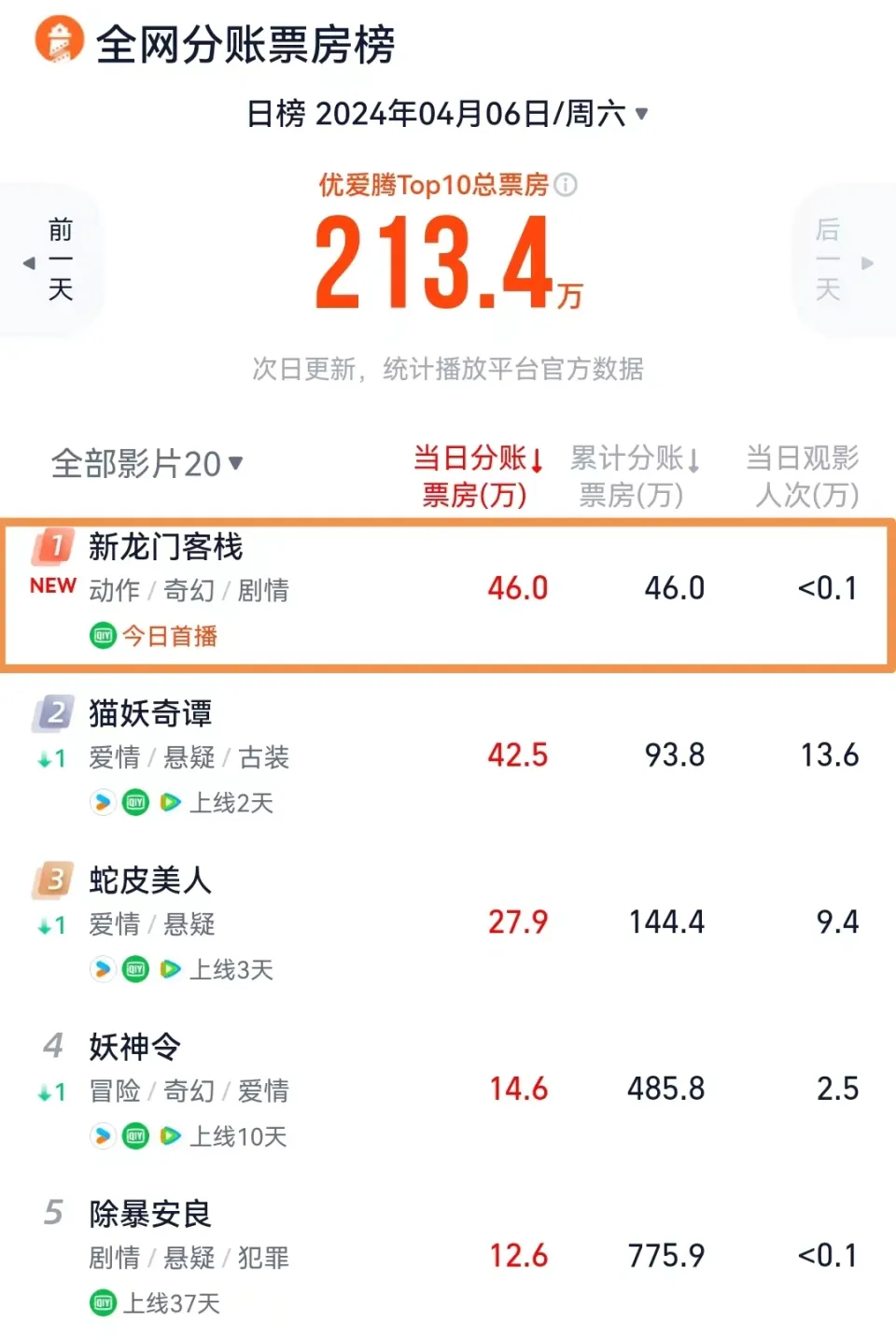
Task: Expand the 全部影片20 filter dropdown
Action: point(147,463)
